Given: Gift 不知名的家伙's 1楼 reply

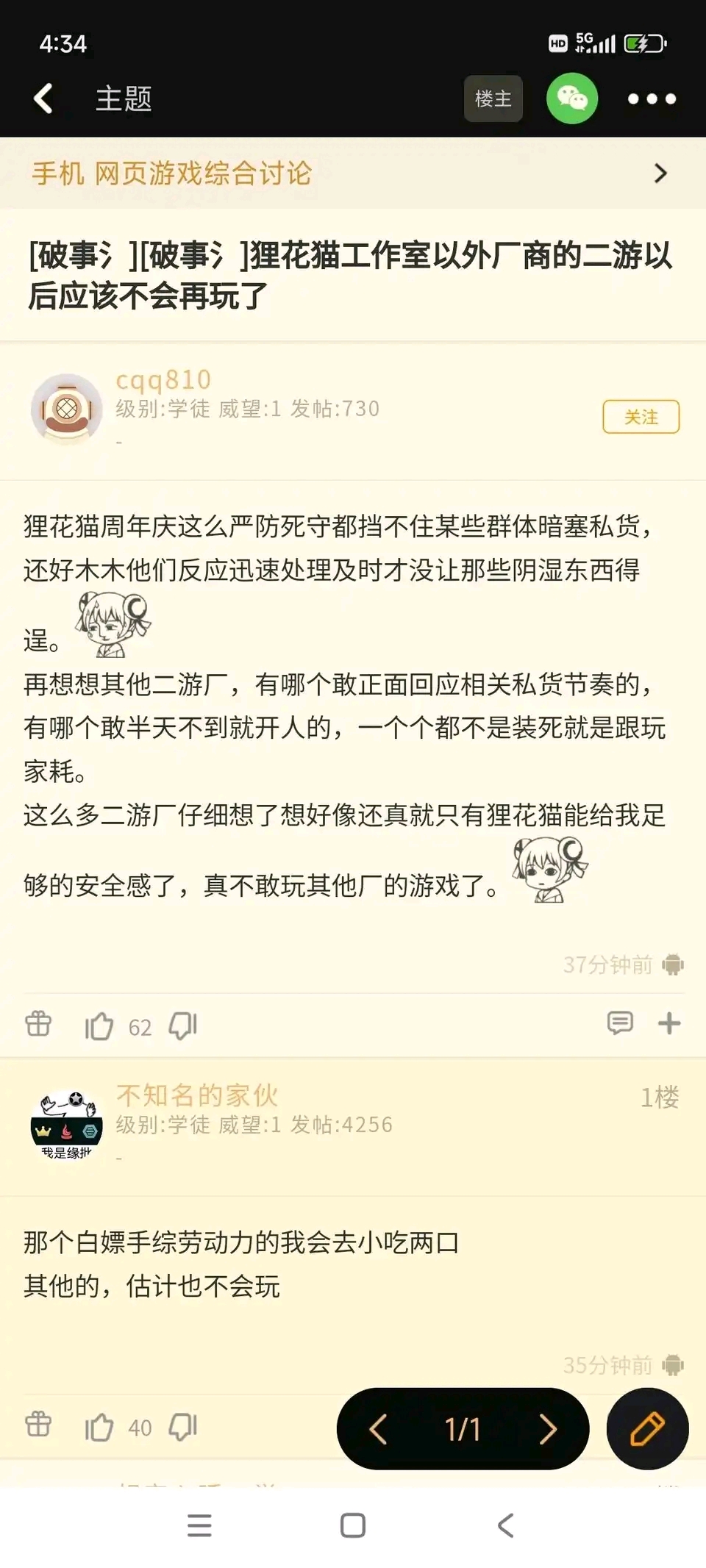Looking at the screenshot, I should pos(38,1425).
